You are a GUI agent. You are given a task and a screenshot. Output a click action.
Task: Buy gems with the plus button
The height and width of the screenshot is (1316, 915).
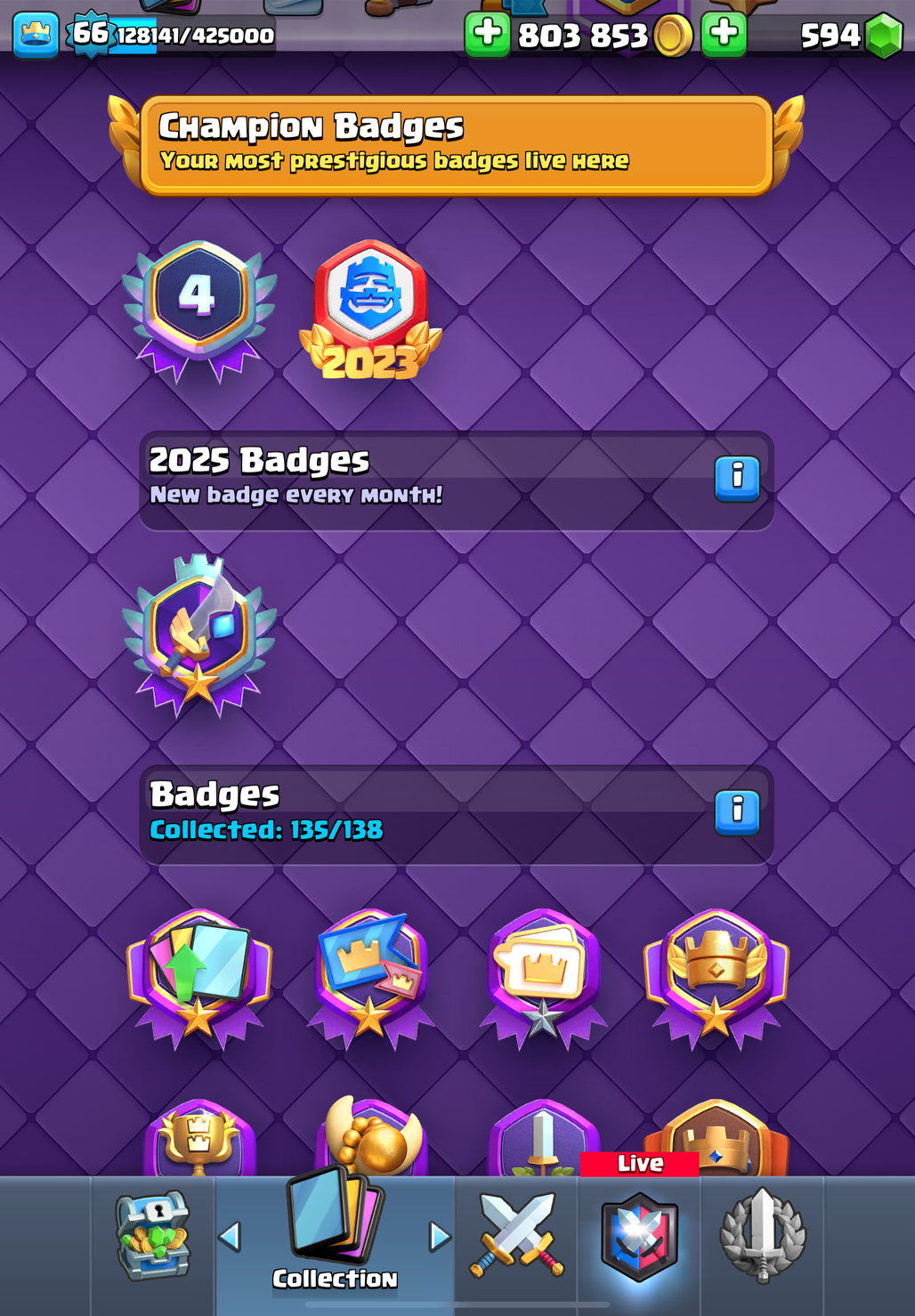(x=724, y=35)
